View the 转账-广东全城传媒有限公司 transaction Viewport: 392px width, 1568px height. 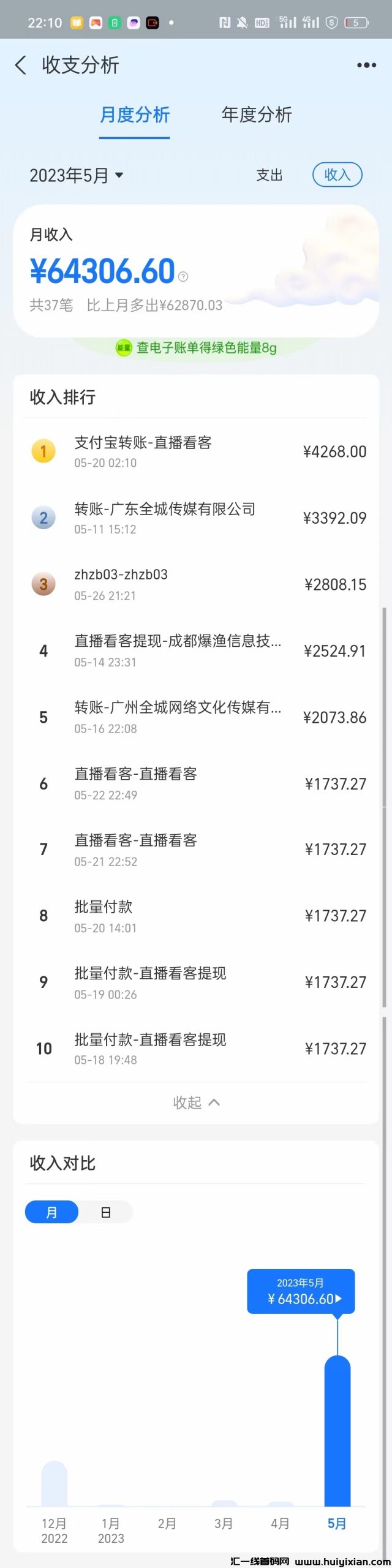[196, 518]
